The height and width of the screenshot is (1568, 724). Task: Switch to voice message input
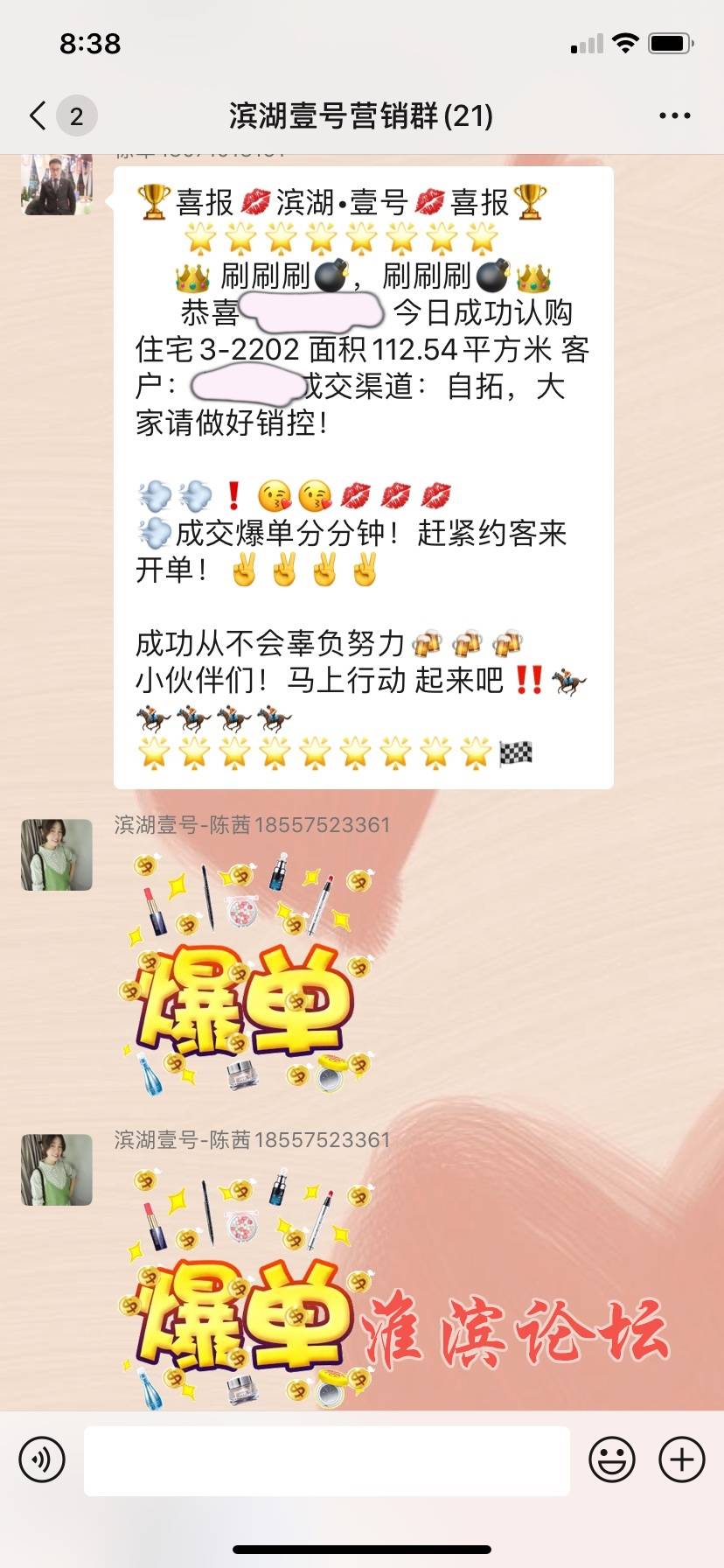[x=42, y=1459]
